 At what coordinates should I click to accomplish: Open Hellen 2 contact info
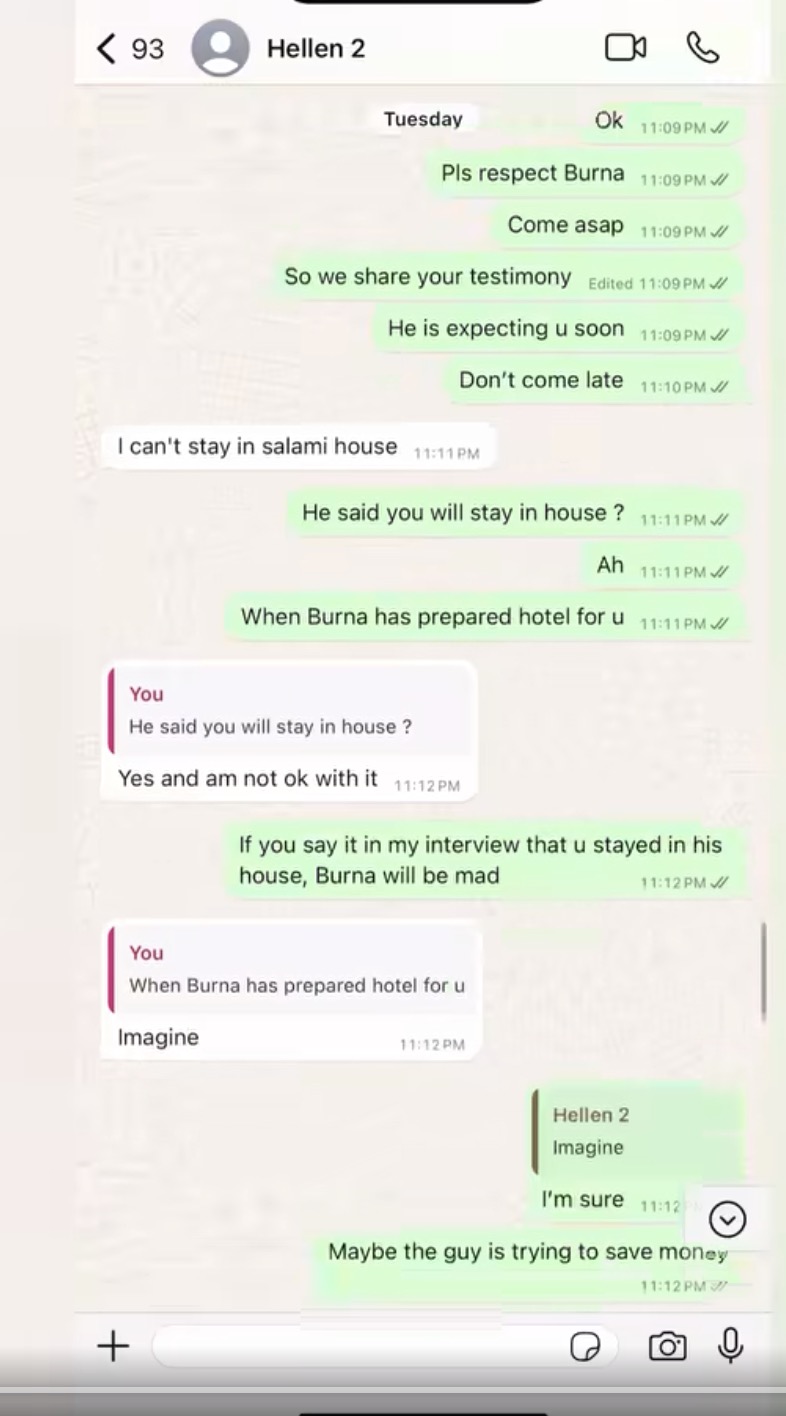[x=315, y=48]
